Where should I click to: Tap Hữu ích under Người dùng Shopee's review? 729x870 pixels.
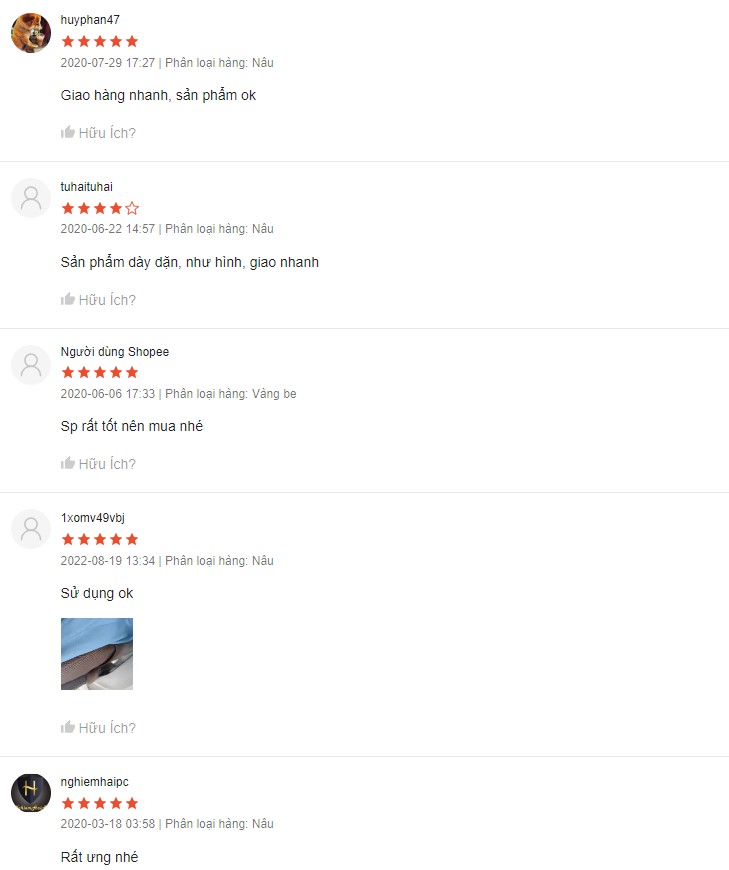pyautogui.click(x=97, y=464)
